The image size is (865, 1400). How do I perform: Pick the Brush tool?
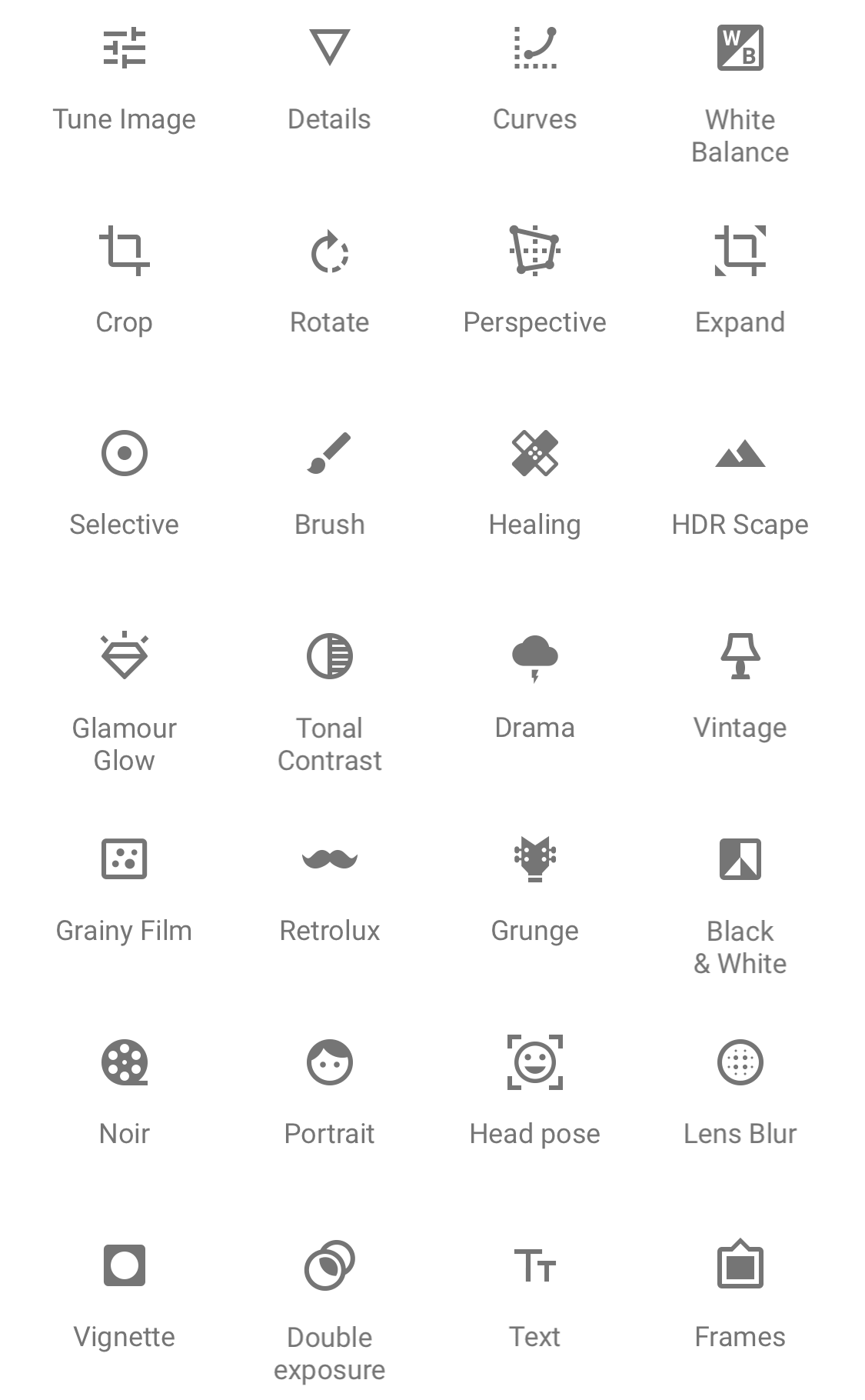(329, 483)
